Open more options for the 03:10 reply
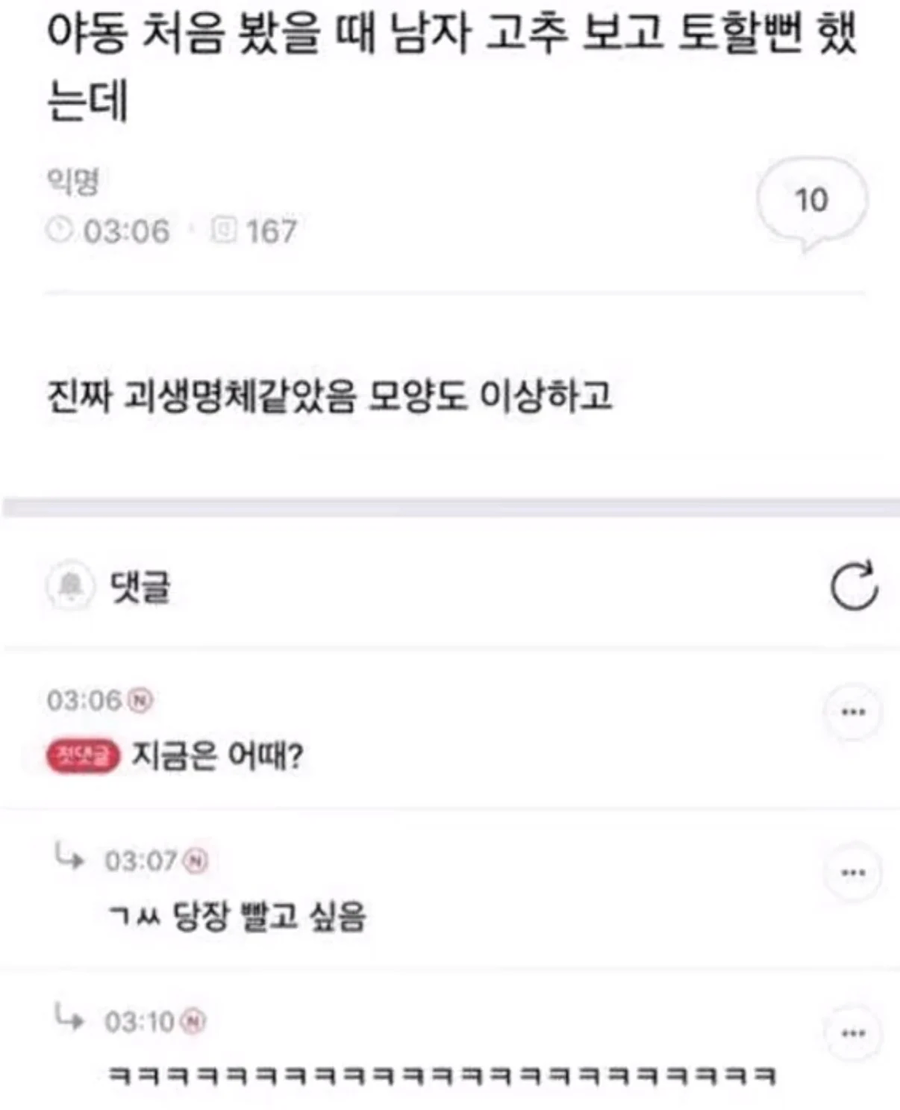Screen dimensions: 900x1110 [x=853, y=1032]
